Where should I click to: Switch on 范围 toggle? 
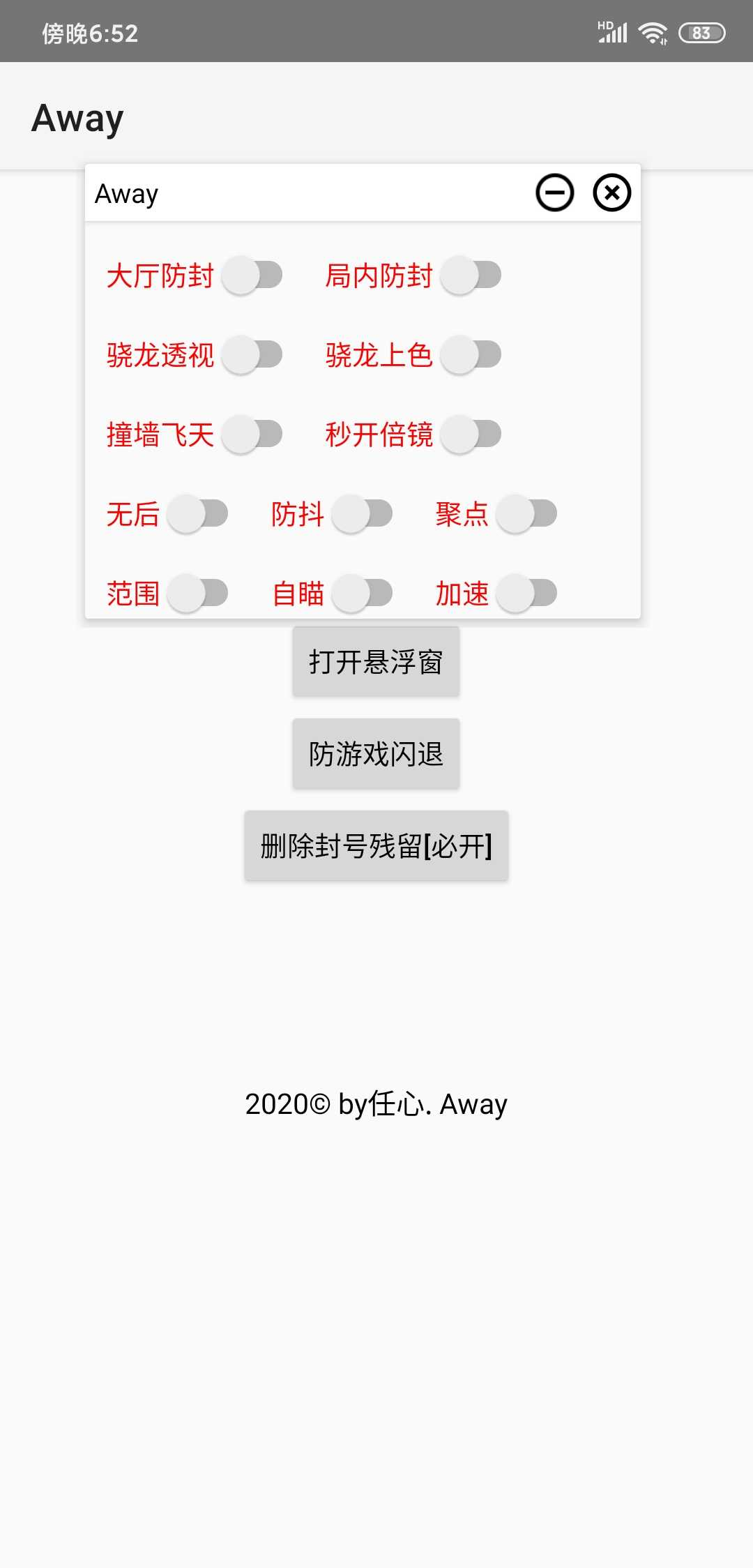click(x=198, y=594)
